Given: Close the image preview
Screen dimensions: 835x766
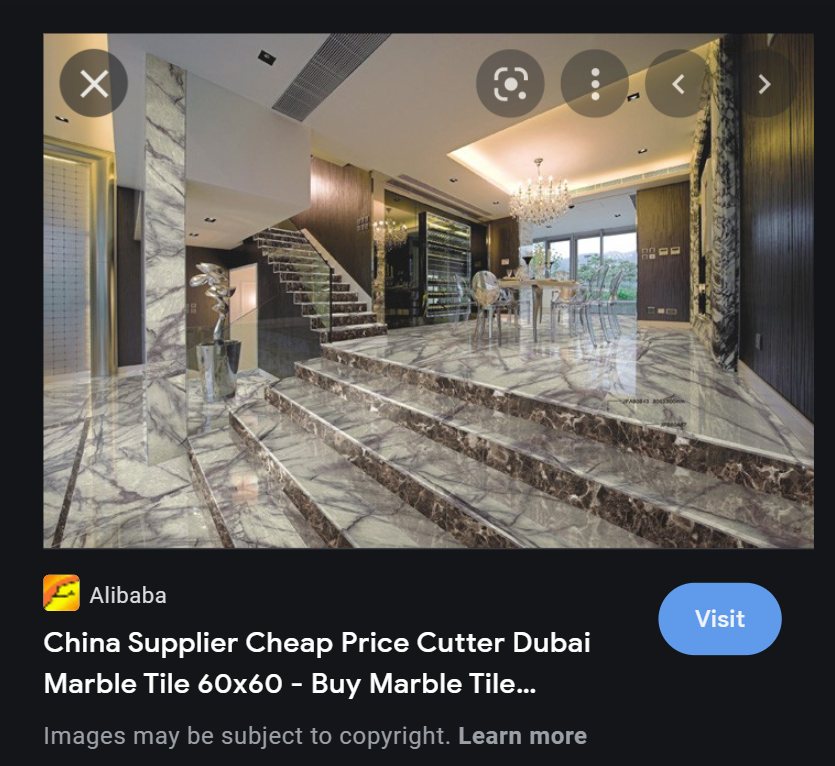Looking at the screenshot, I should (x=94, y=83).
